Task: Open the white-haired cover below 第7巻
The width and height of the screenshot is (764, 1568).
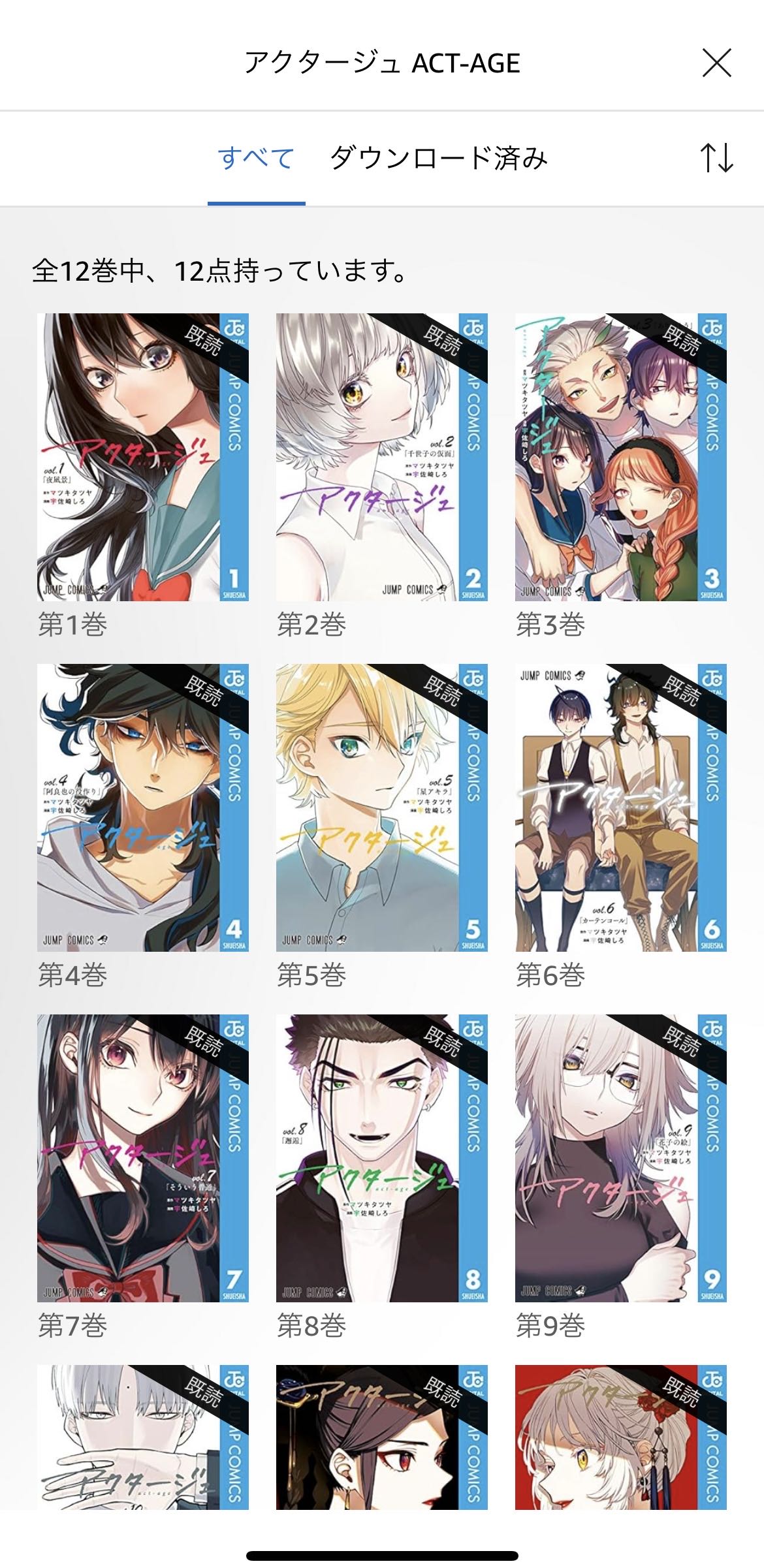Action: click(x=142, y=1437)
